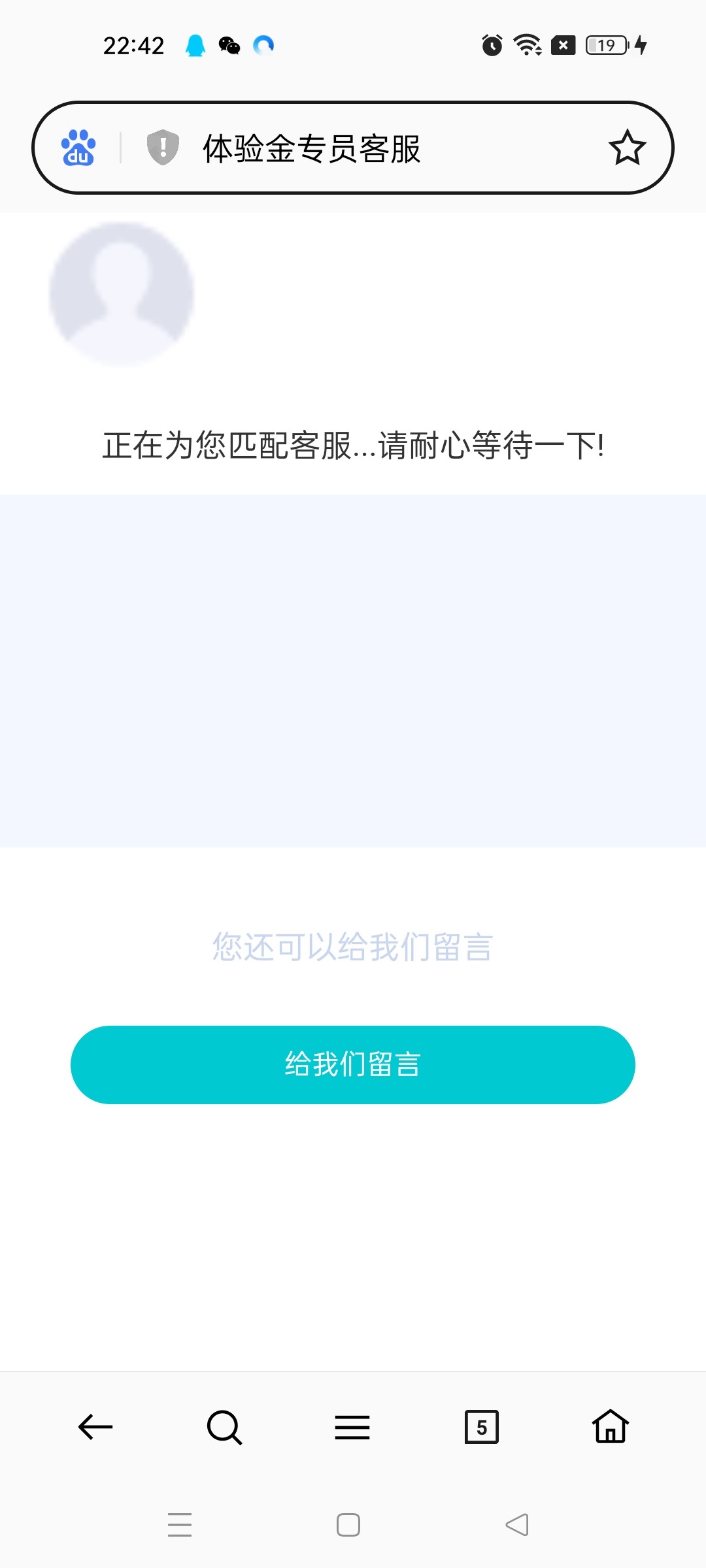Open browser search from bottom toolbar
Image resolution: width=706 pixels, height=1568 pixels.
(x=224, y=1426)
